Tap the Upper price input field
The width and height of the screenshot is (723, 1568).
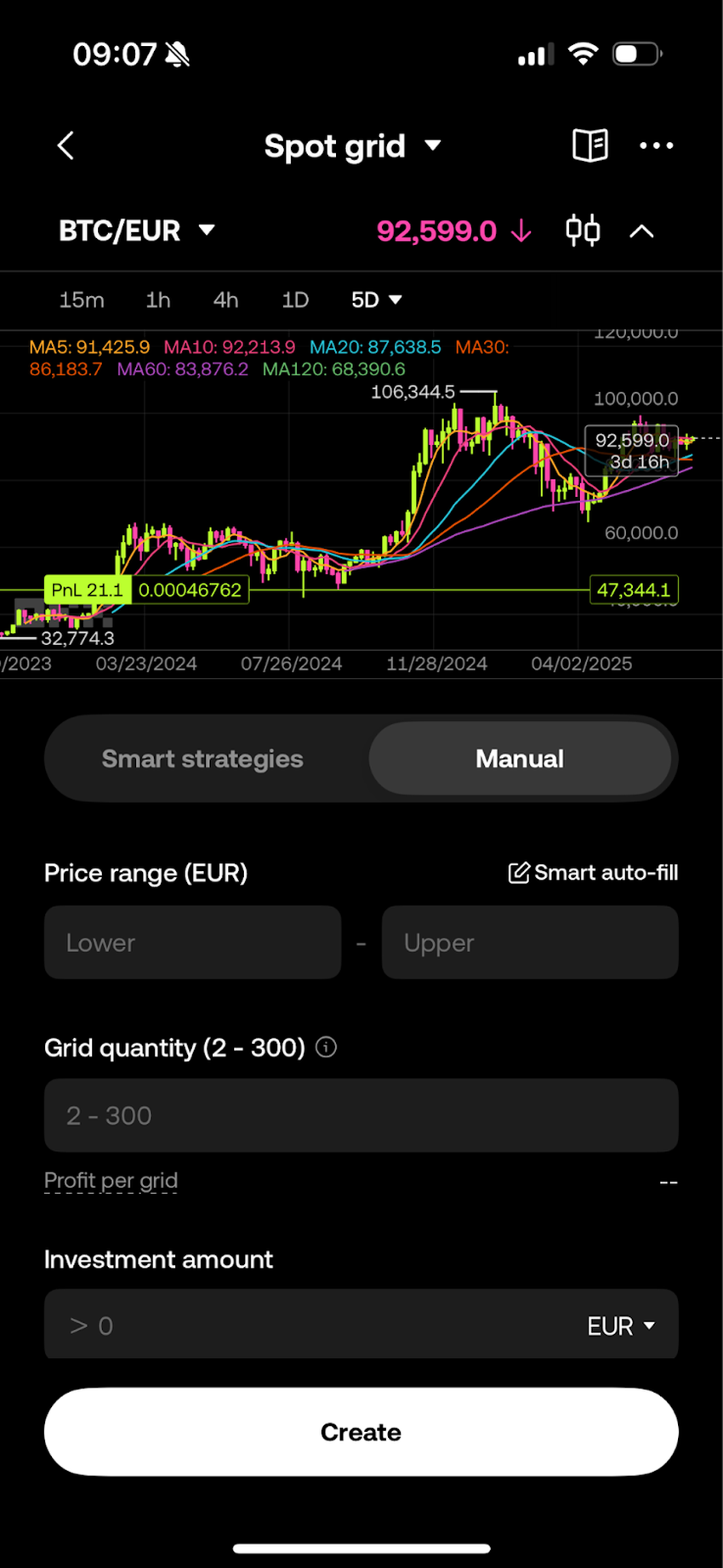[x=530, y=943]
